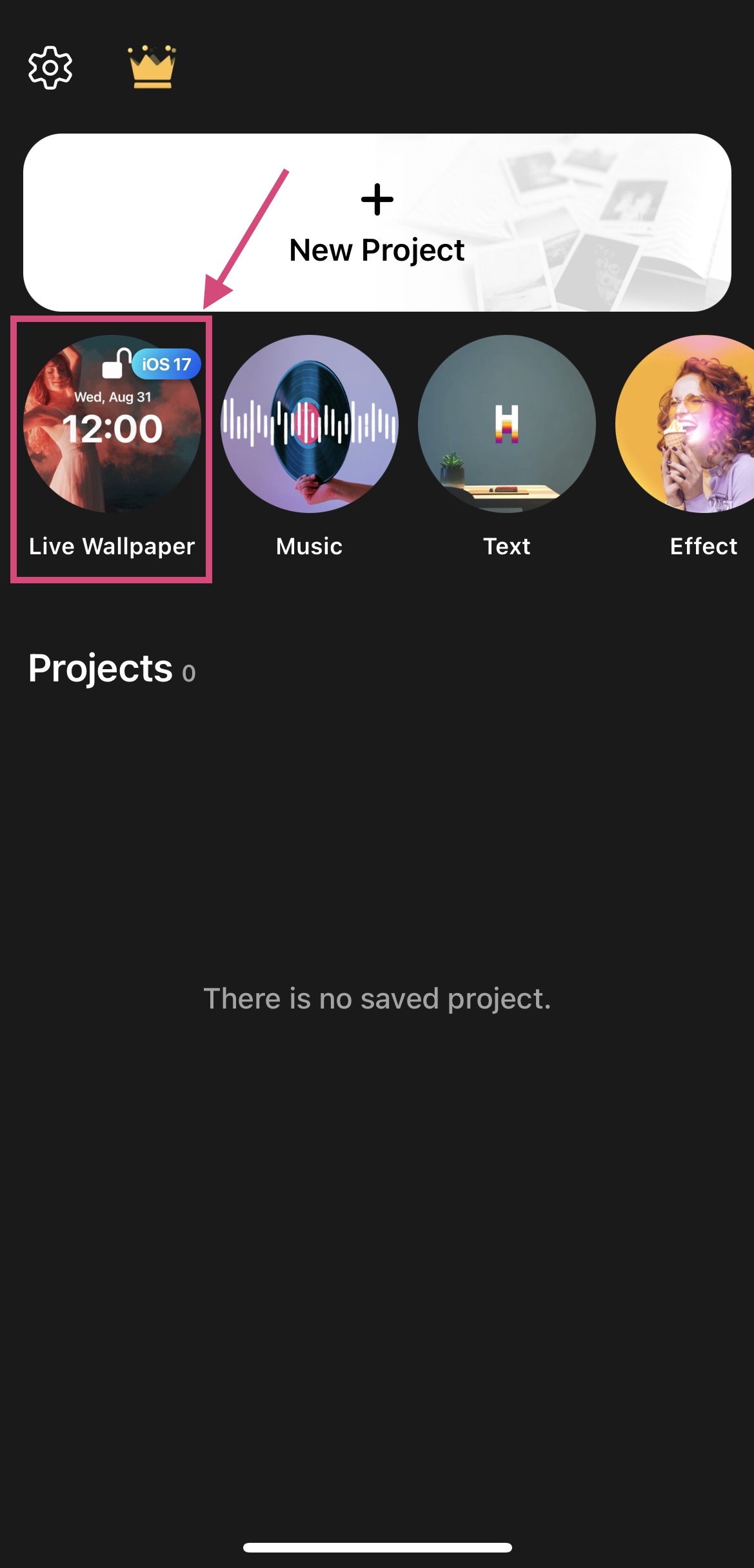The width and height of the screenshot is (754, 1568).
Task: Open the Projects section header
Action: pyautogui.click(x=100, y=669)
